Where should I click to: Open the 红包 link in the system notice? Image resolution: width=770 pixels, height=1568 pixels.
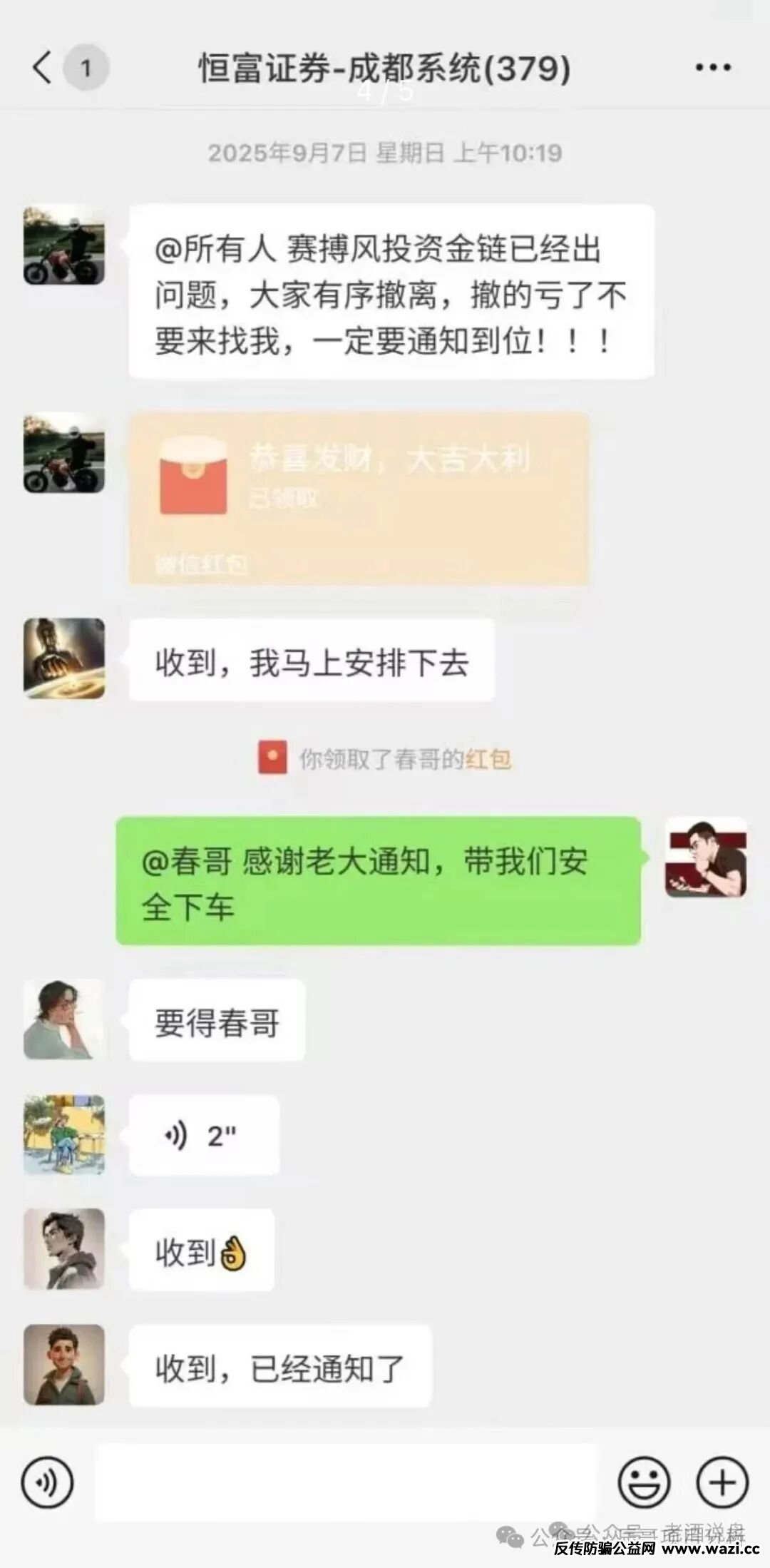click(x=488, y=759)
